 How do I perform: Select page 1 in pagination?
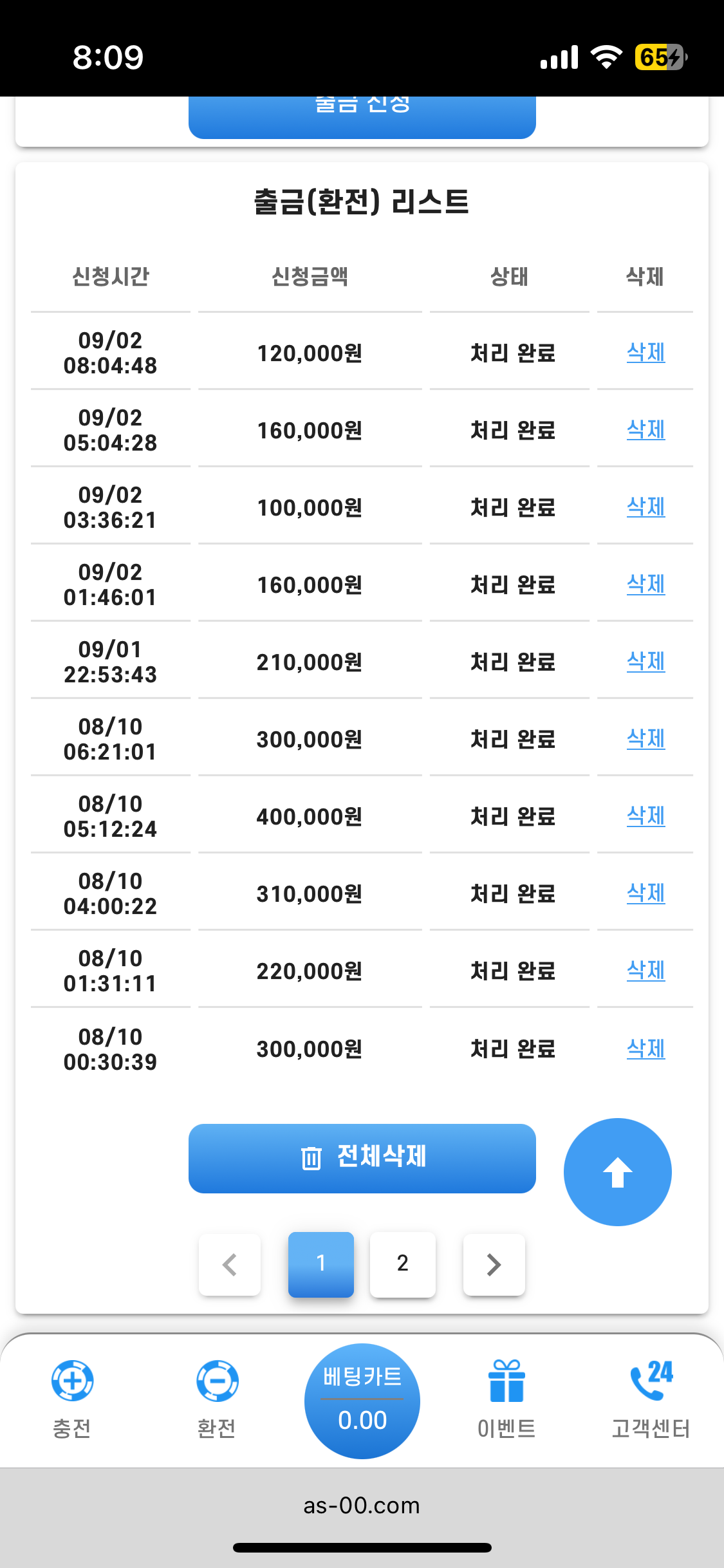click(x=320, y=1264)
